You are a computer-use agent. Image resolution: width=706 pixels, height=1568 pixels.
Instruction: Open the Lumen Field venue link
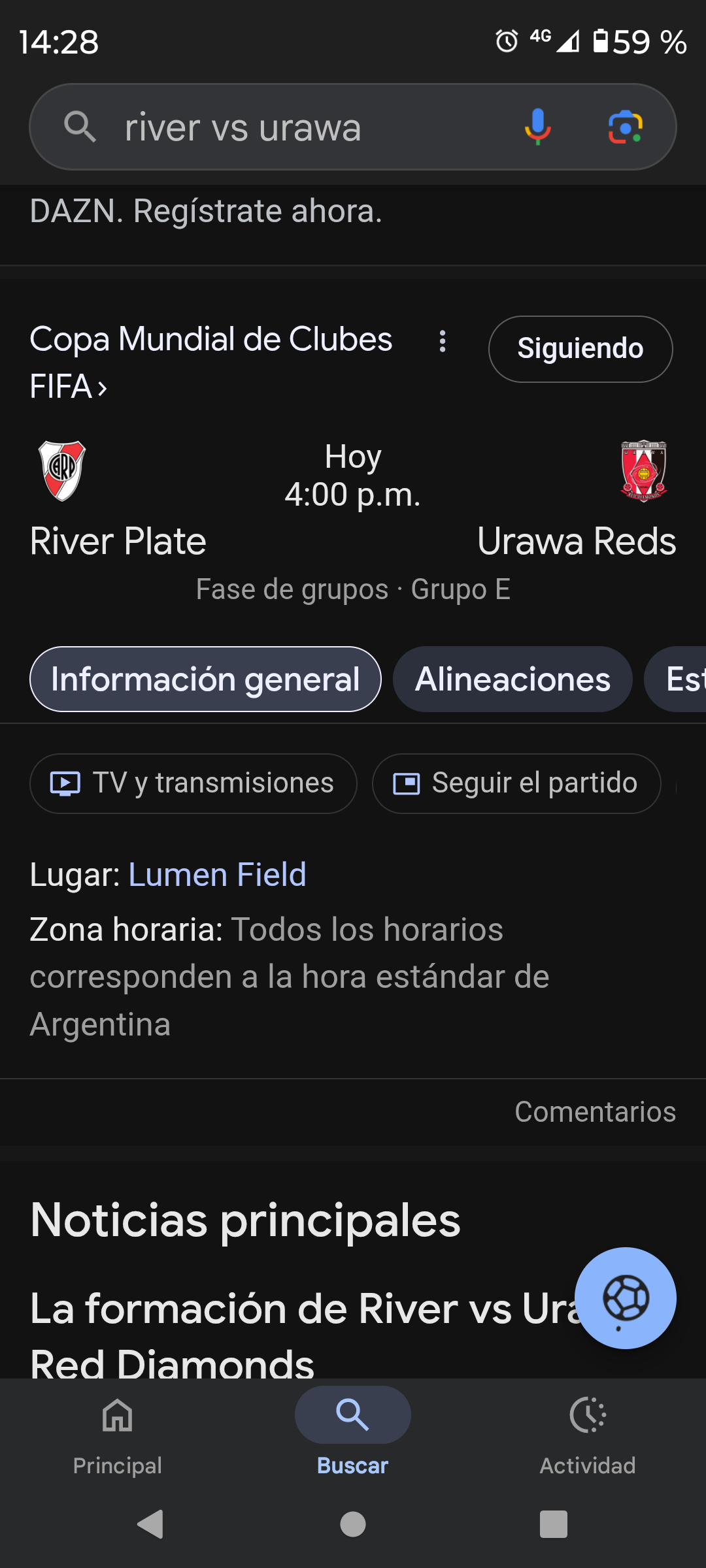217,875
